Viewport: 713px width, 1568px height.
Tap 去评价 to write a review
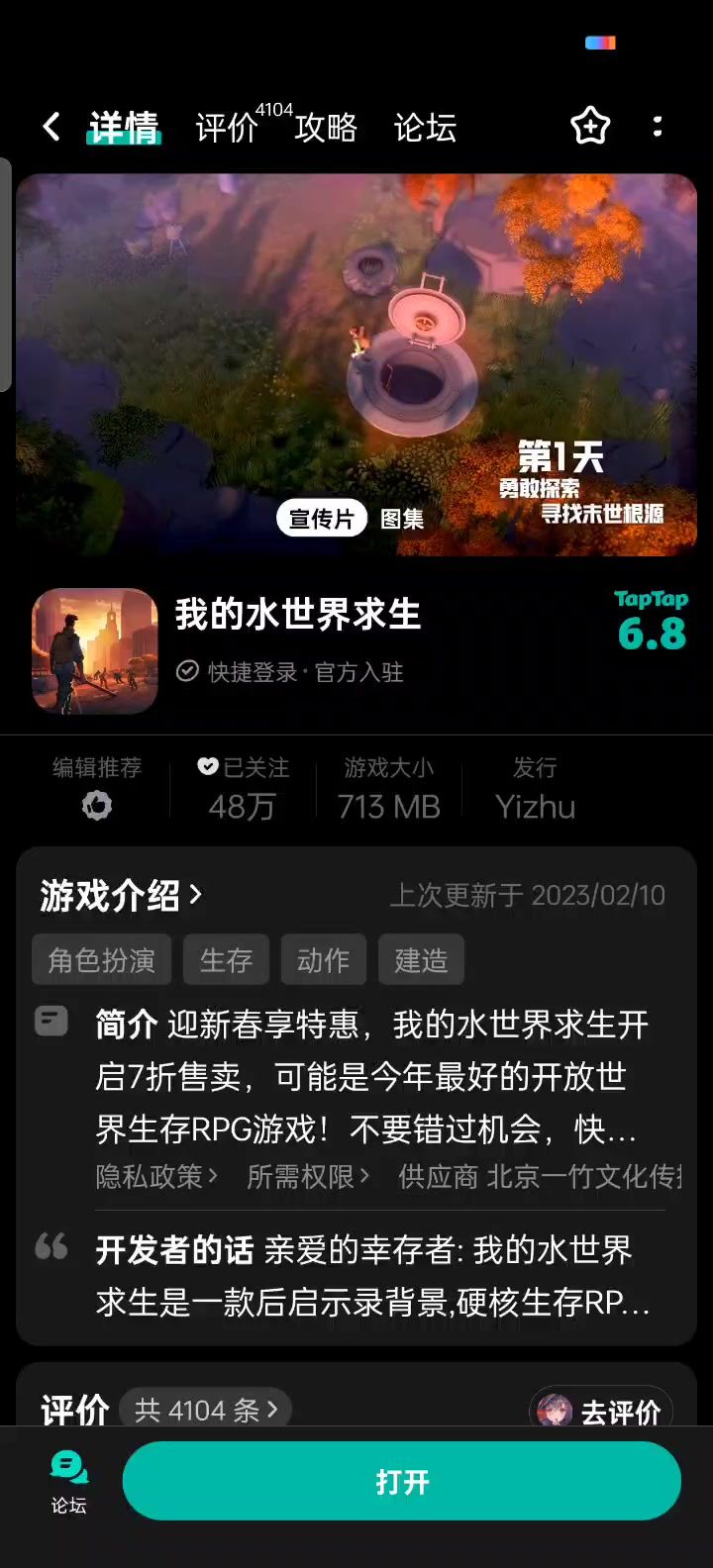click(602, 1412)
